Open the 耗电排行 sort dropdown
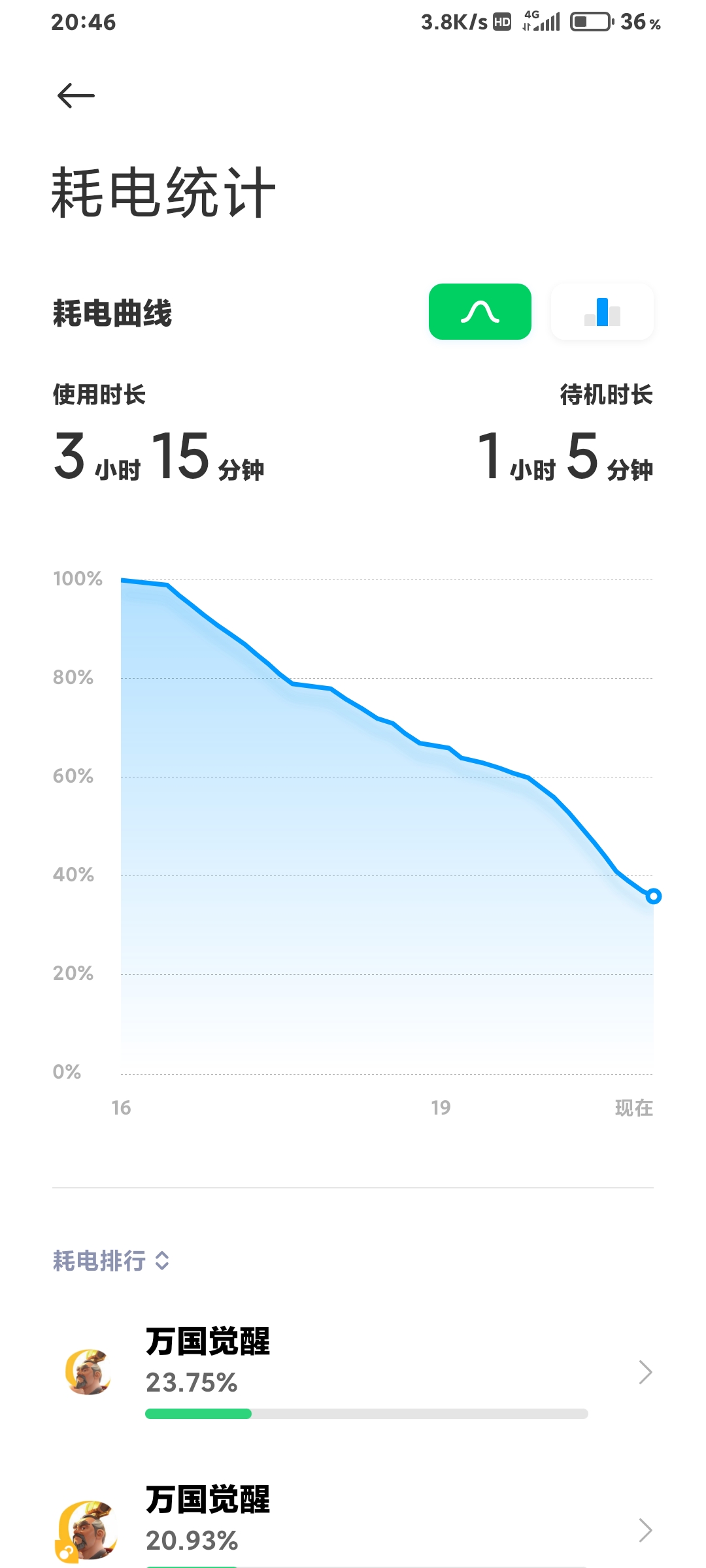The height and width of the screenshot is (1568, 706). 111,1260
